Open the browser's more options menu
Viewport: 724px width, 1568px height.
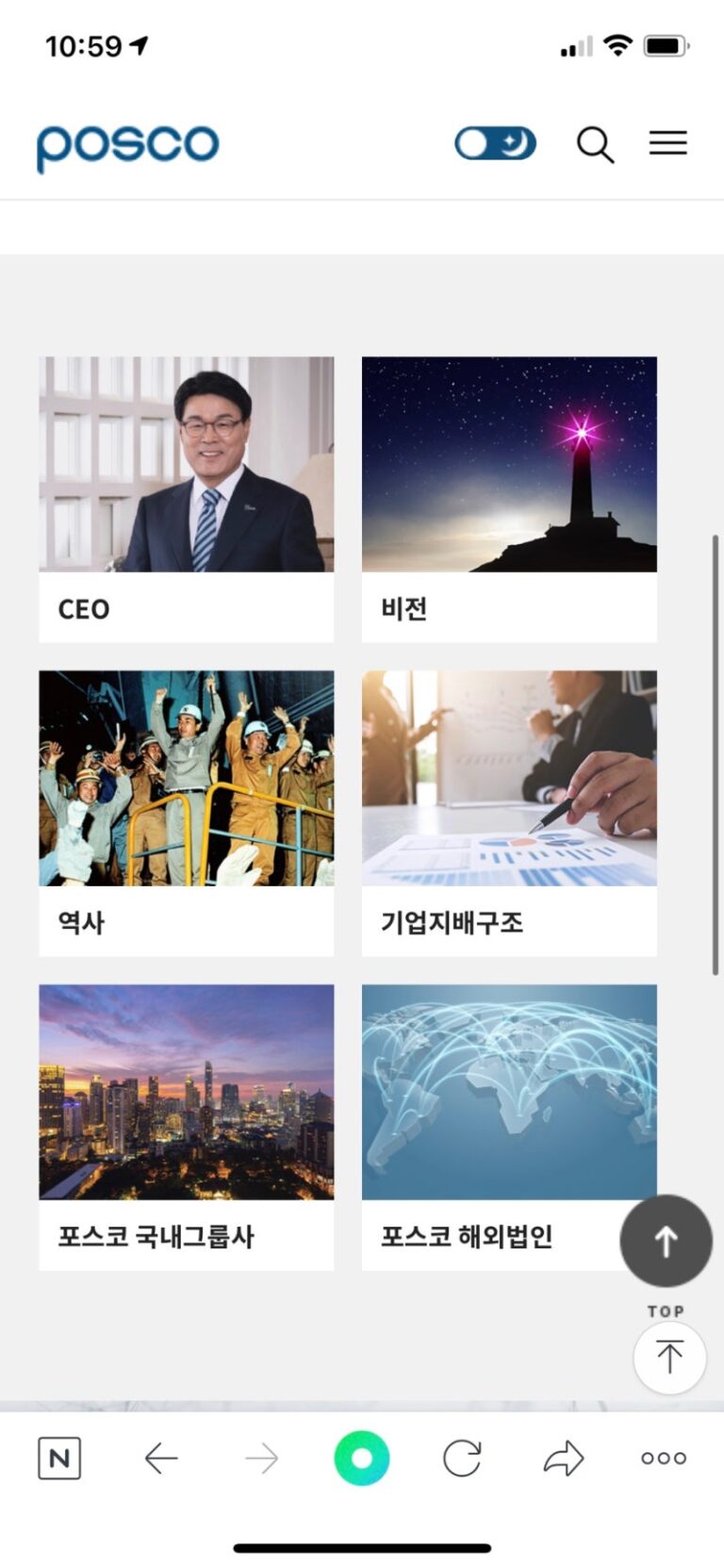click(x=664, y=1459)
